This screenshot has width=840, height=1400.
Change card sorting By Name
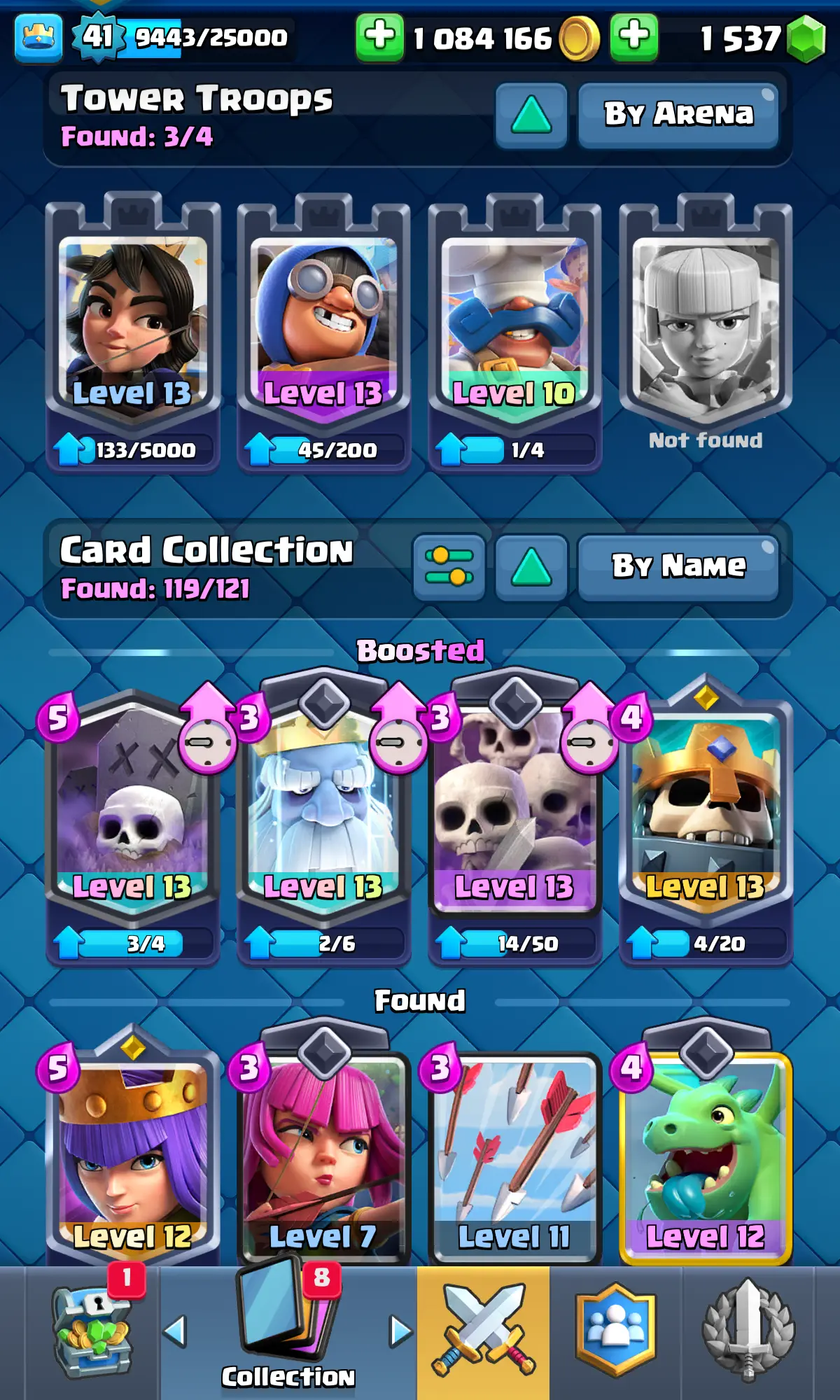coord(678,566)
